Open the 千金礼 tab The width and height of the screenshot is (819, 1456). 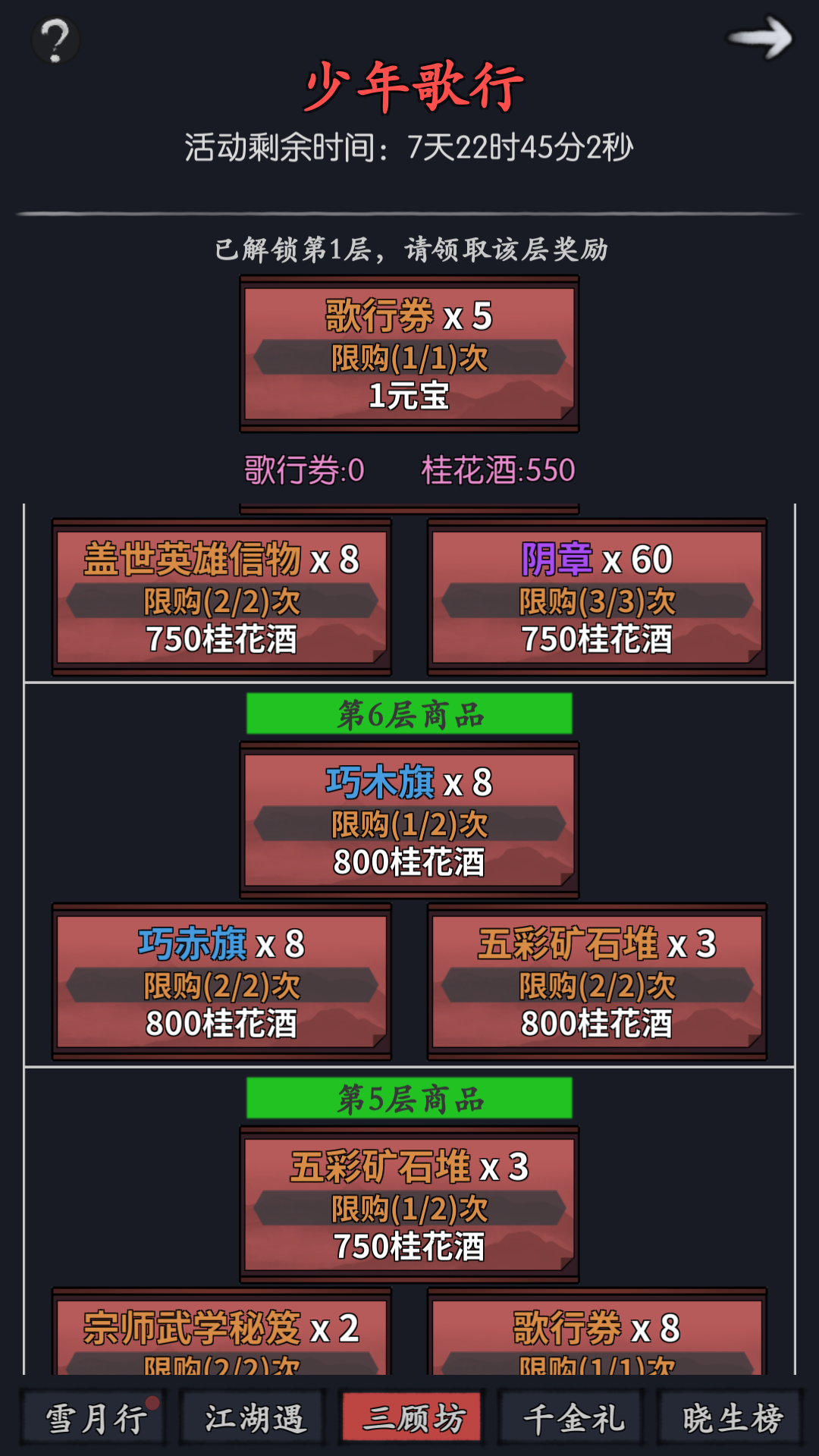click(573, 1417)
